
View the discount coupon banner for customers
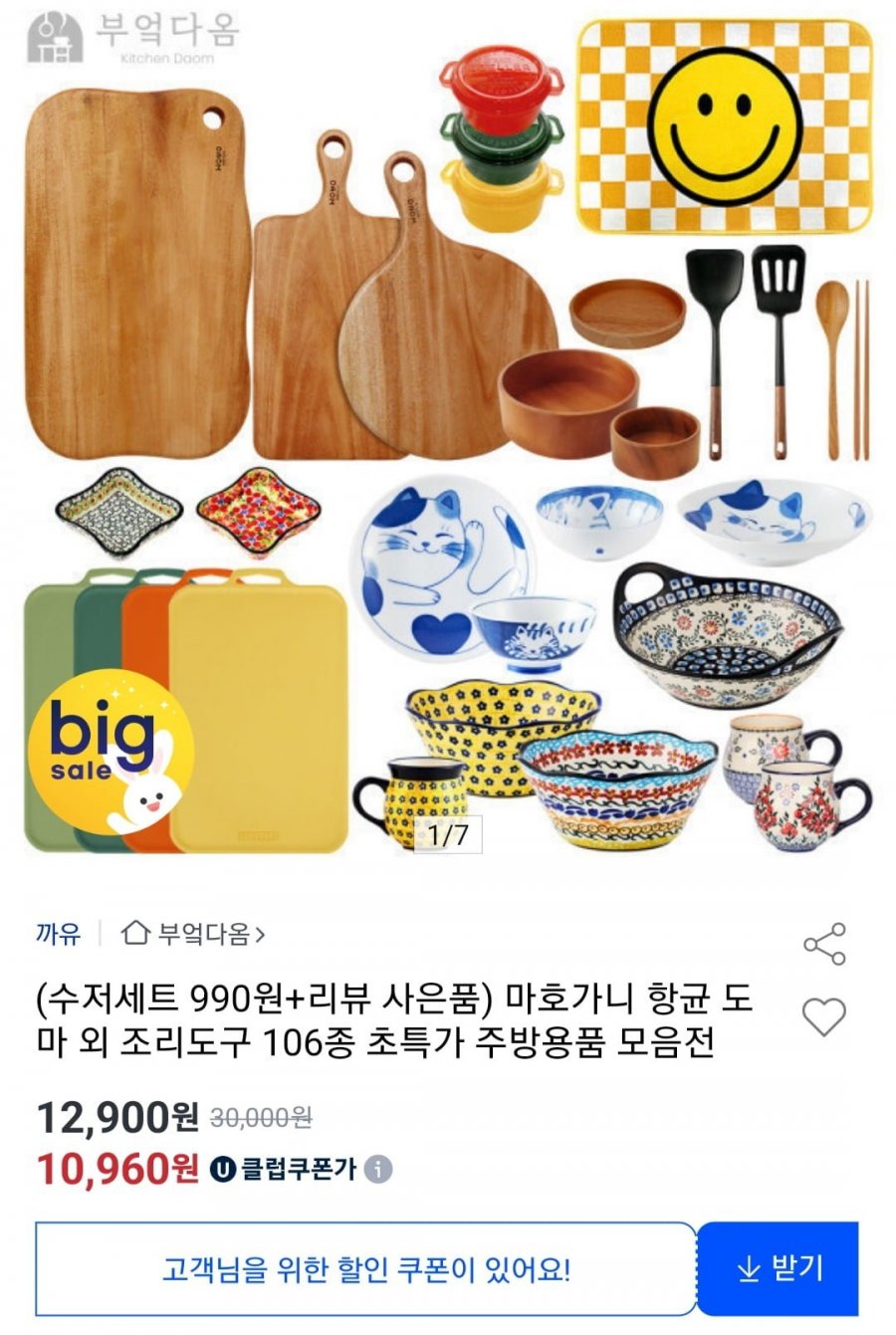pos(365,1270)
